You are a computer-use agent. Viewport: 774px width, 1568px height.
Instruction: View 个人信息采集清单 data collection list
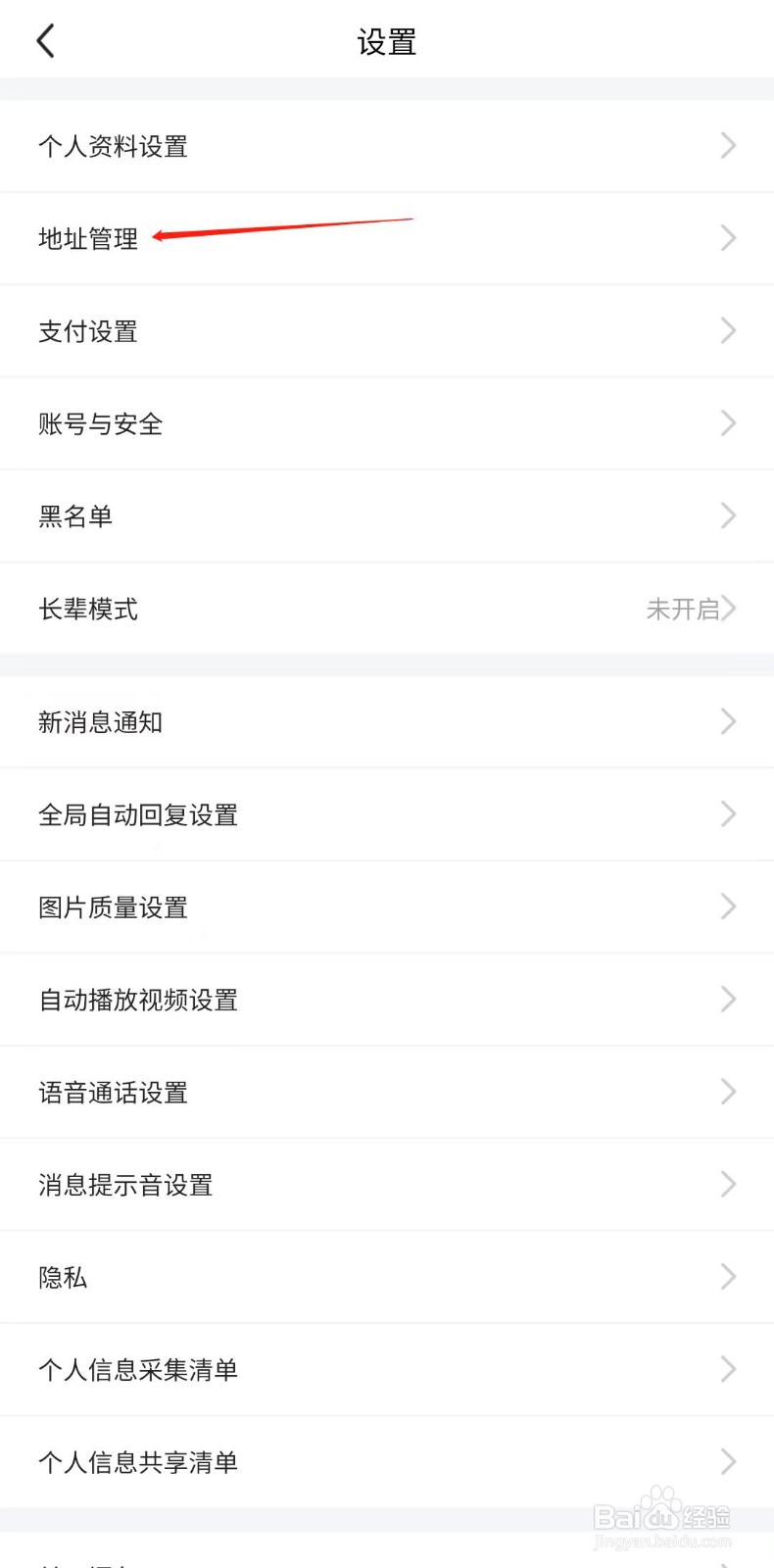tap(137, 1369)
